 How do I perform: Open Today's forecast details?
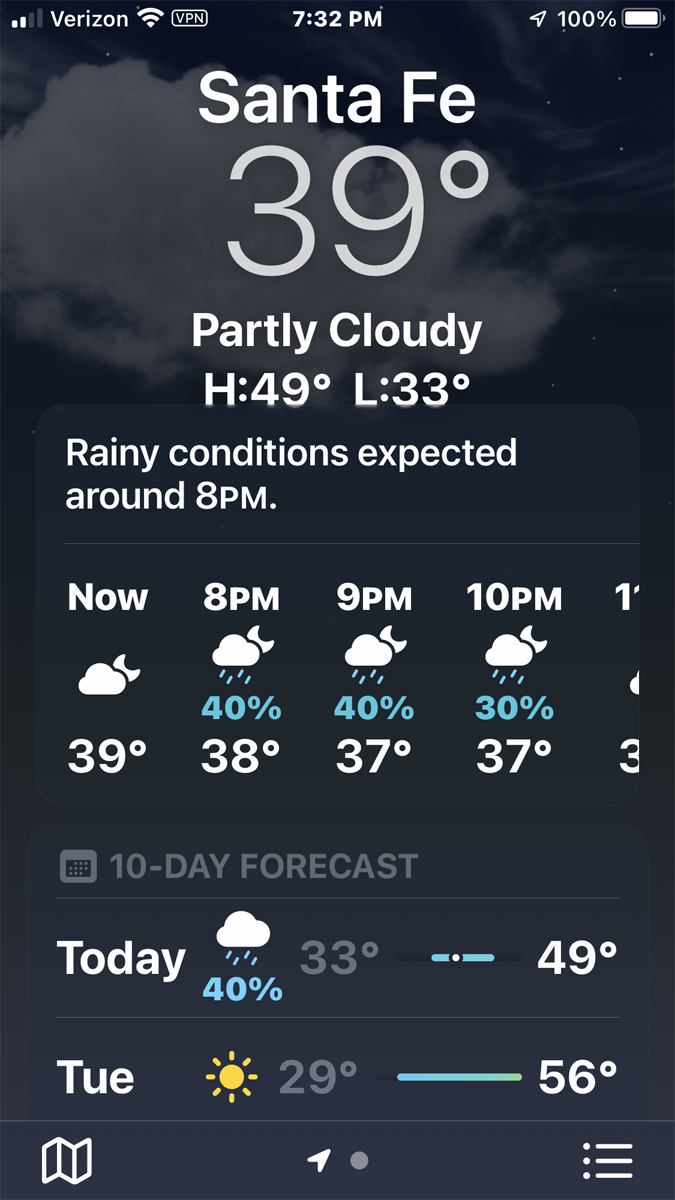[x=337, y=958]
